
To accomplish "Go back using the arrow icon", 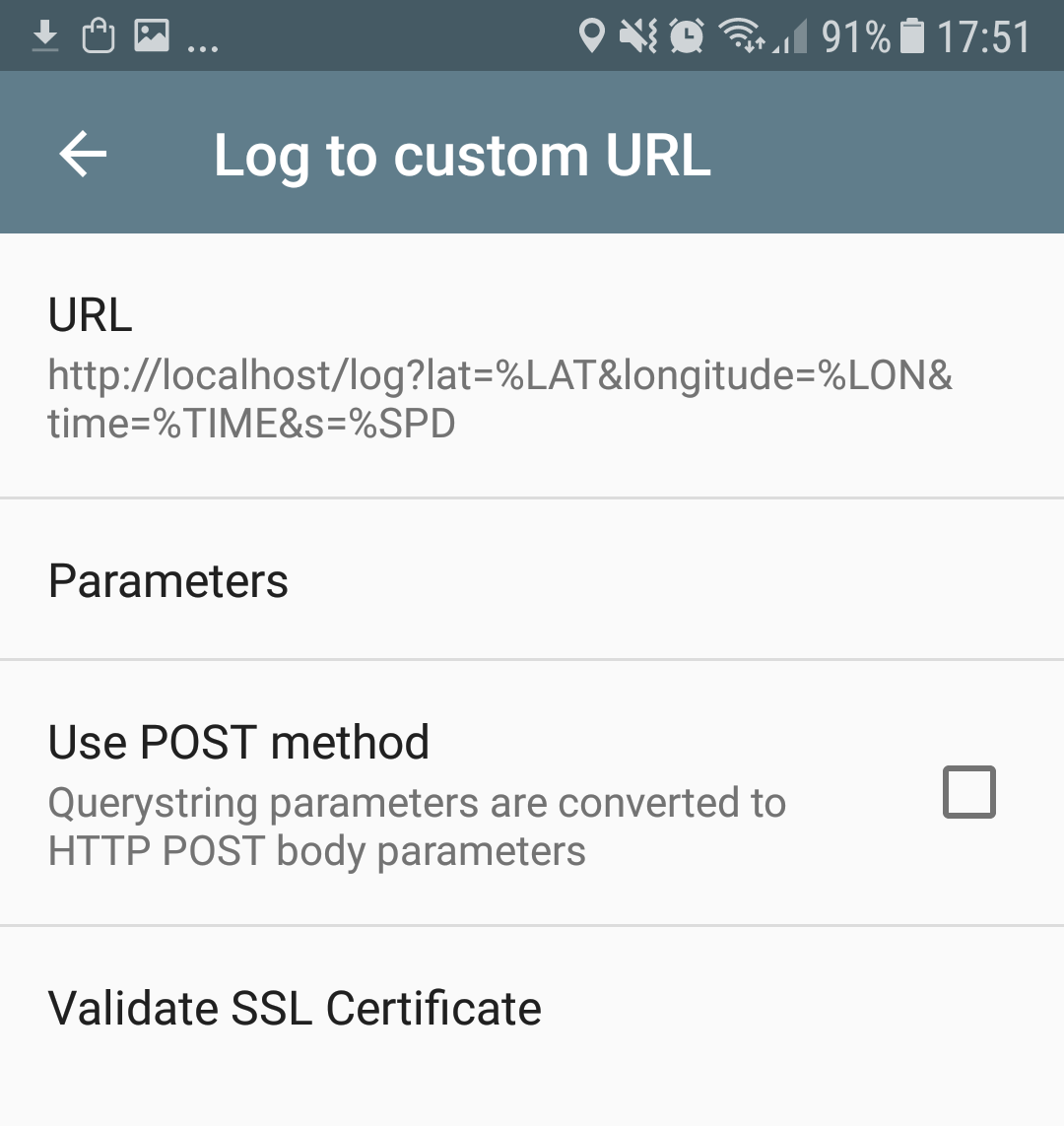I will coord(83,155).
